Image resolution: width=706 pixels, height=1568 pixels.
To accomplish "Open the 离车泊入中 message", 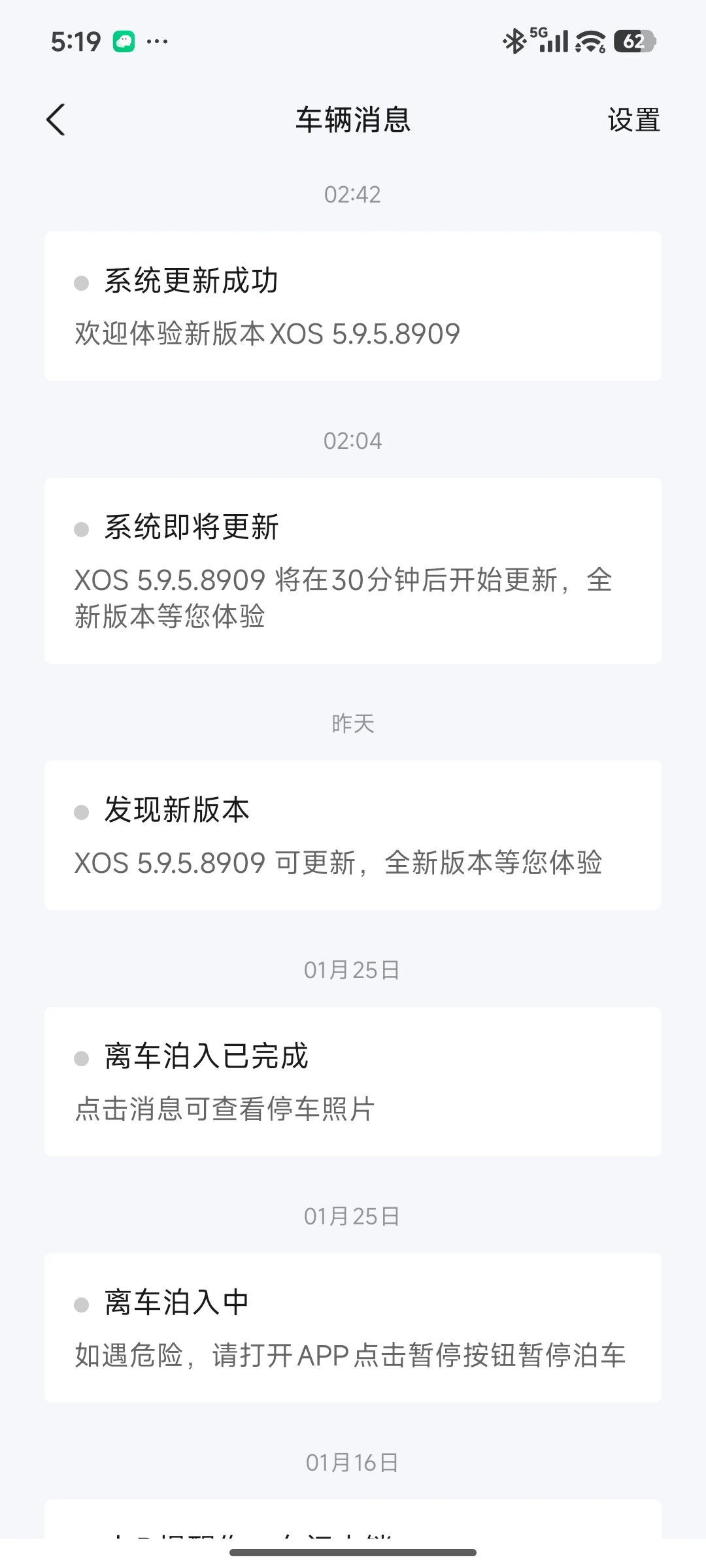I will [x=353, y=1328].
